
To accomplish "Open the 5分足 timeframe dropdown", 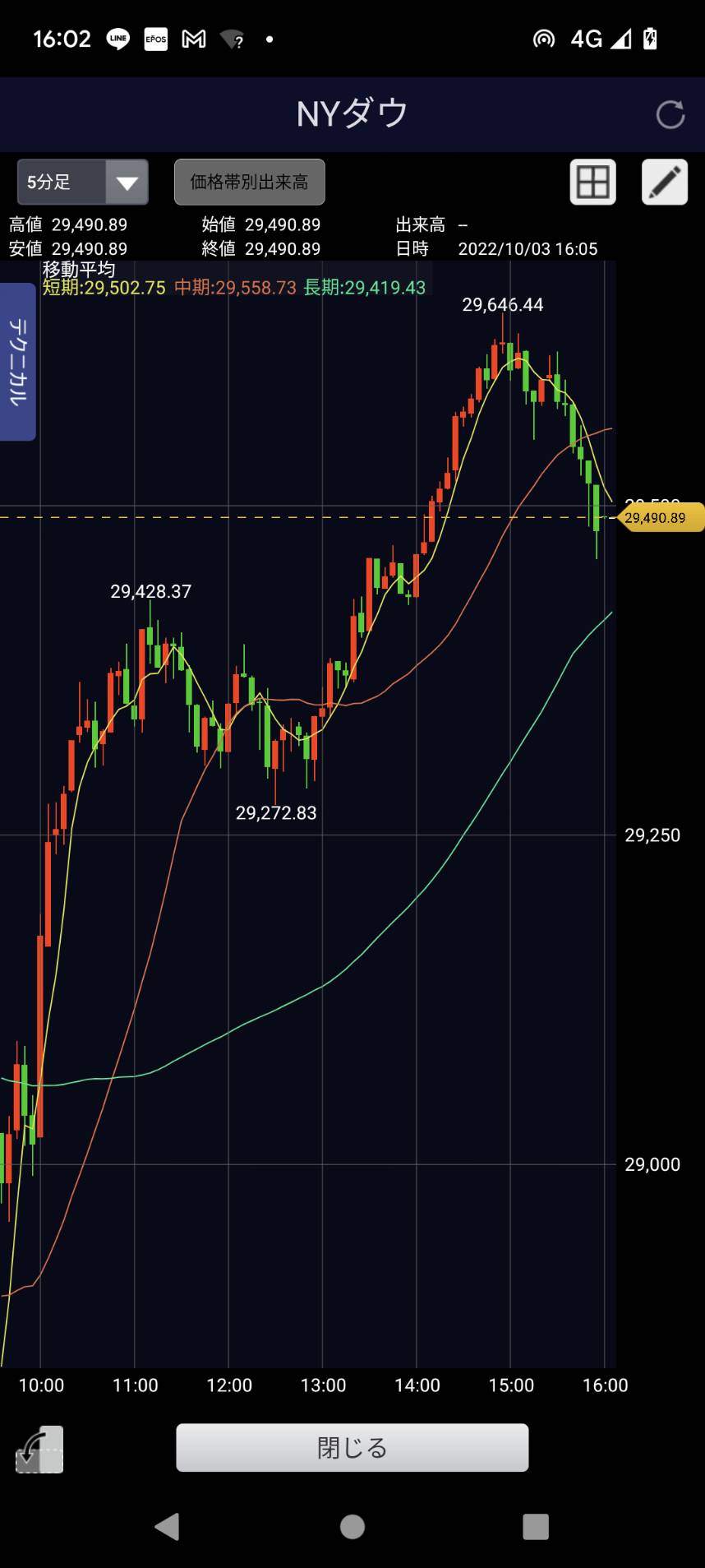I will click(x=83, y=182).
